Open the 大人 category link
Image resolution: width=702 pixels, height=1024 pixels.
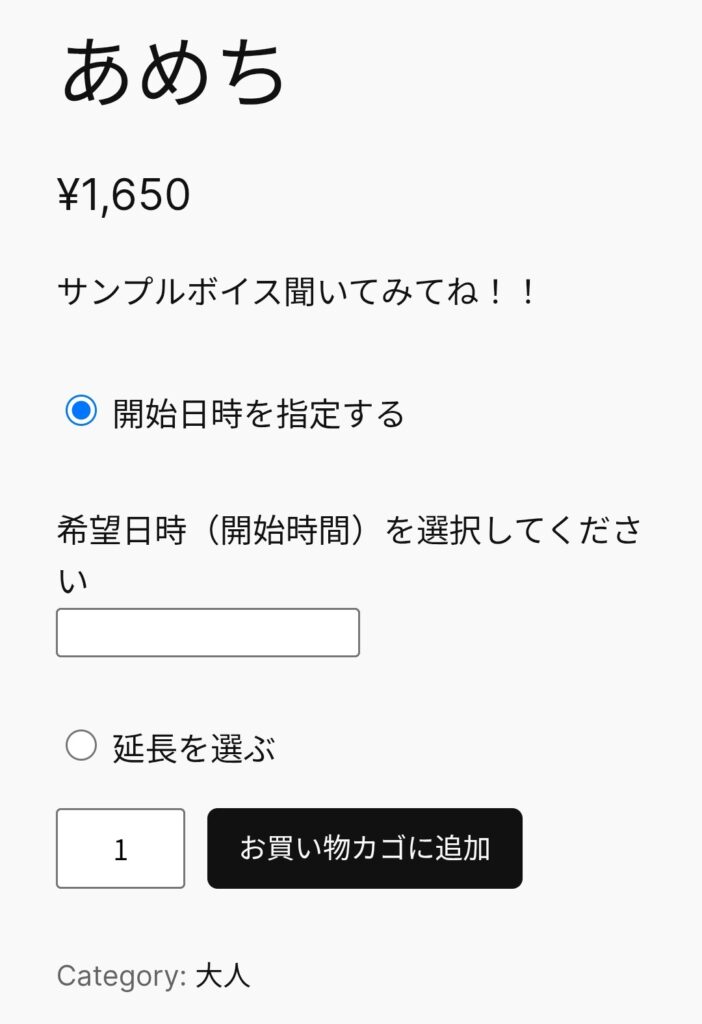pyautogui.click(x=222, y=976)
